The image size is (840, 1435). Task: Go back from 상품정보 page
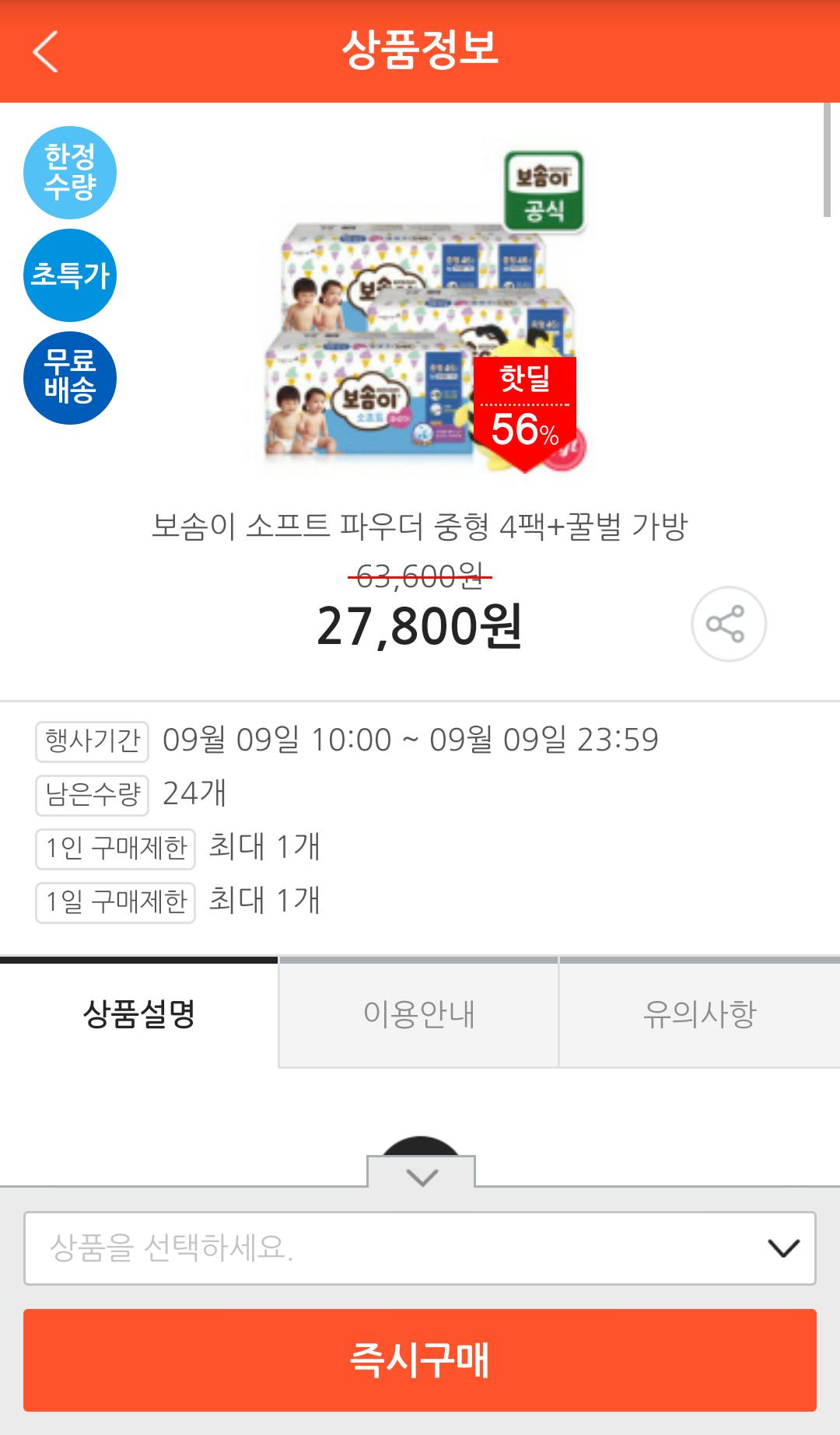tap(45, 51)
